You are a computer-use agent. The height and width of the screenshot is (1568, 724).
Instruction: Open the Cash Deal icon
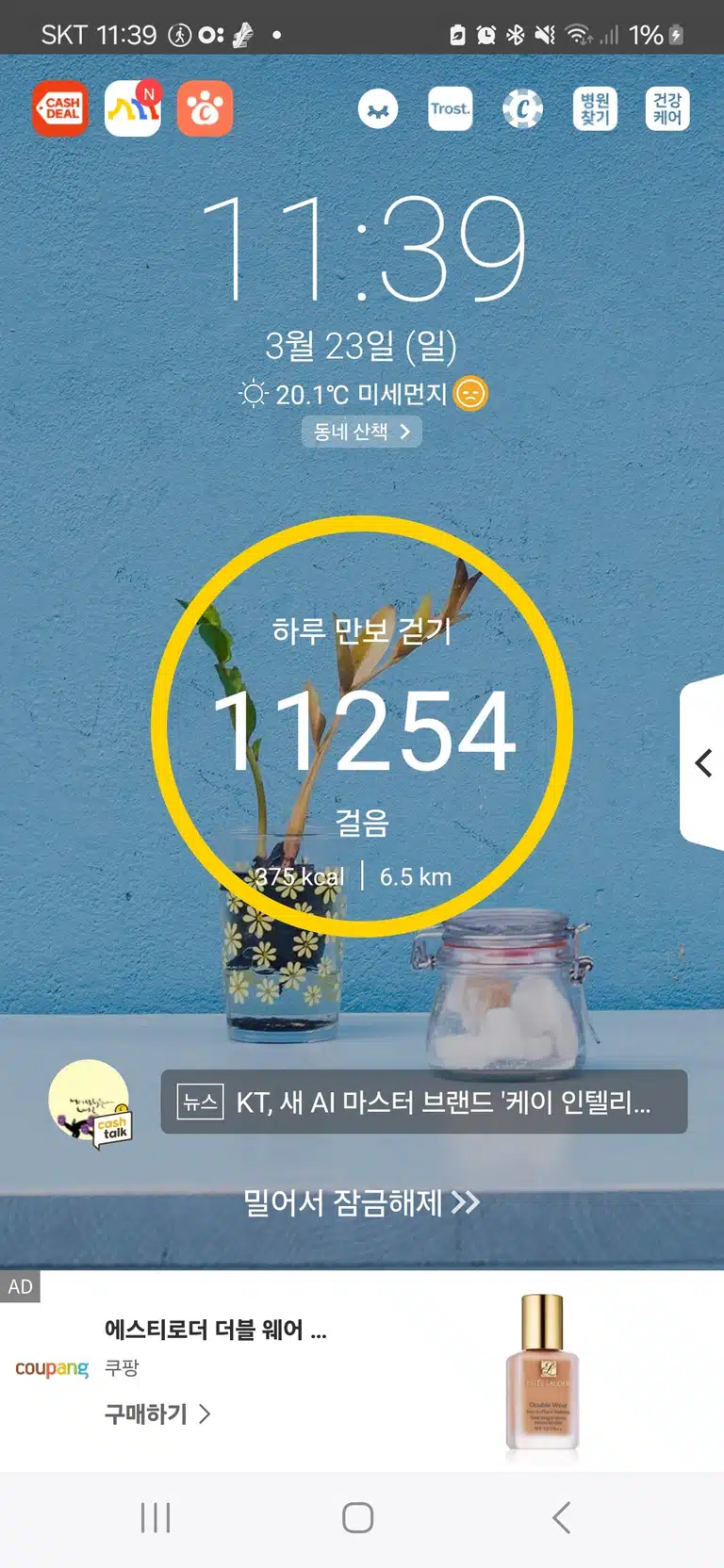pyautogui.click(x=60, y=108)
